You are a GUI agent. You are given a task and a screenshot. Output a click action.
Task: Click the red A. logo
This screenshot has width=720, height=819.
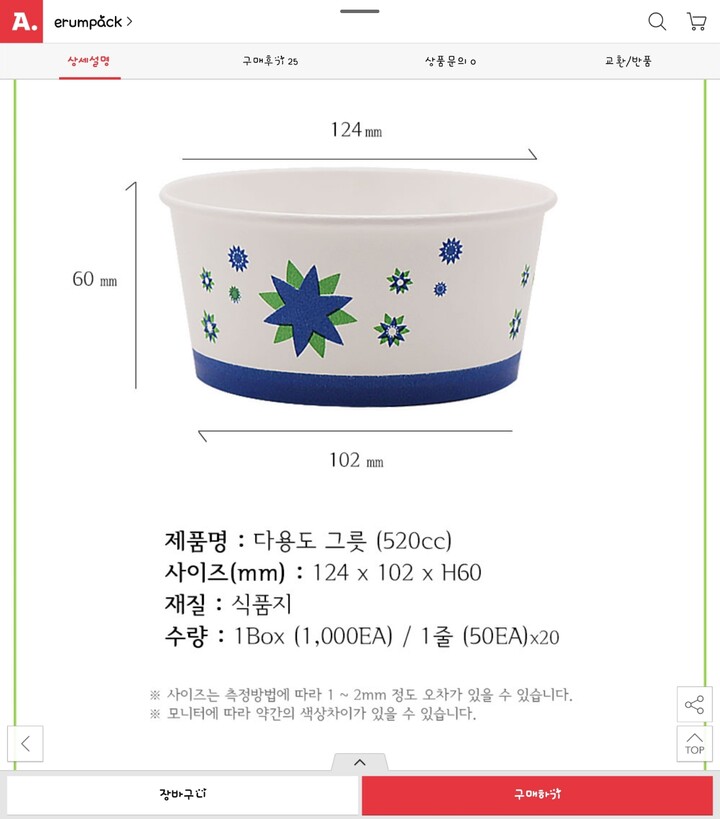[21, 21]
